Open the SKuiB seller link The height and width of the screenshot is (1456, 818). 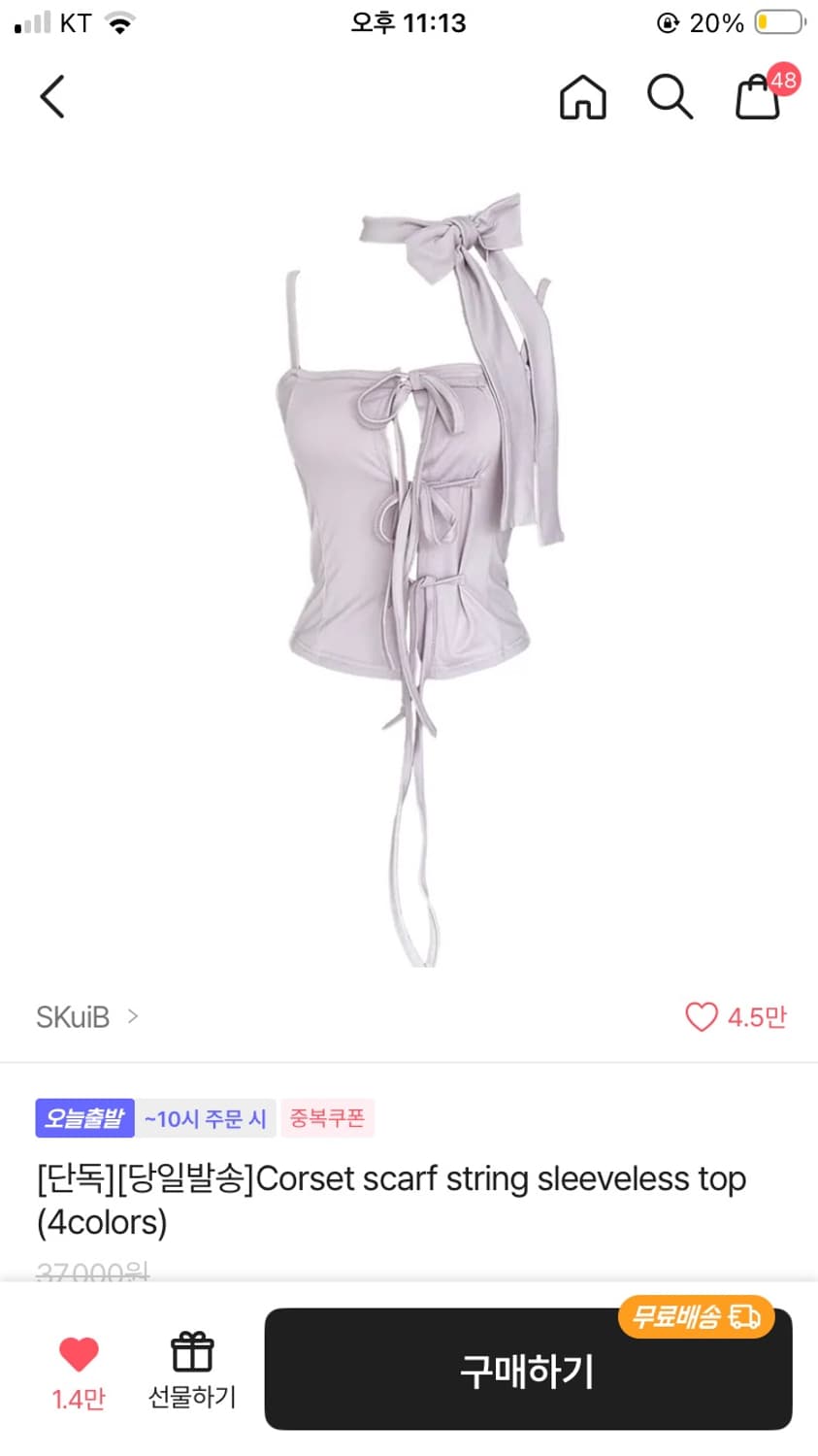[72, 1016]
